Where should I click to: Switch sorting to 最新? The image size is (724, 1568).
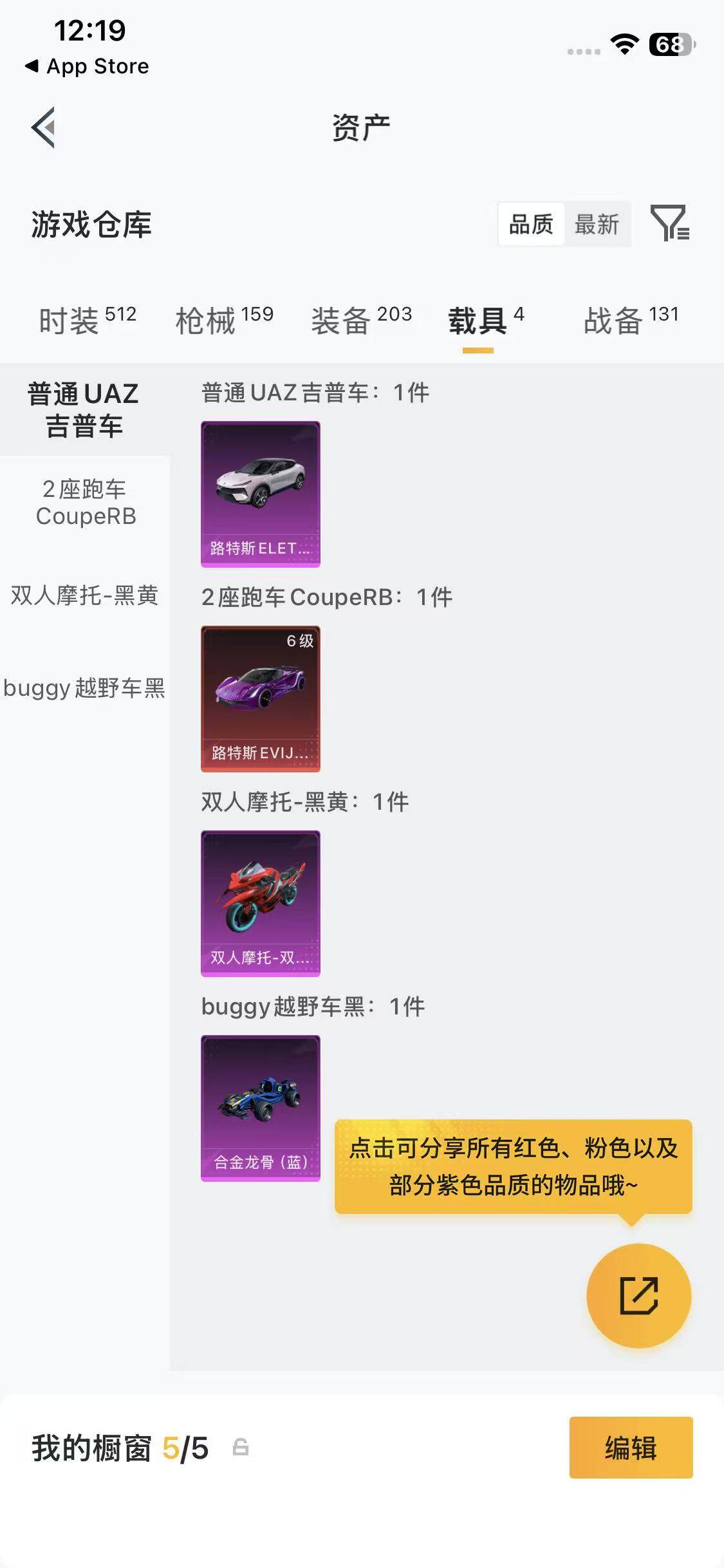[x=597, y=225]
